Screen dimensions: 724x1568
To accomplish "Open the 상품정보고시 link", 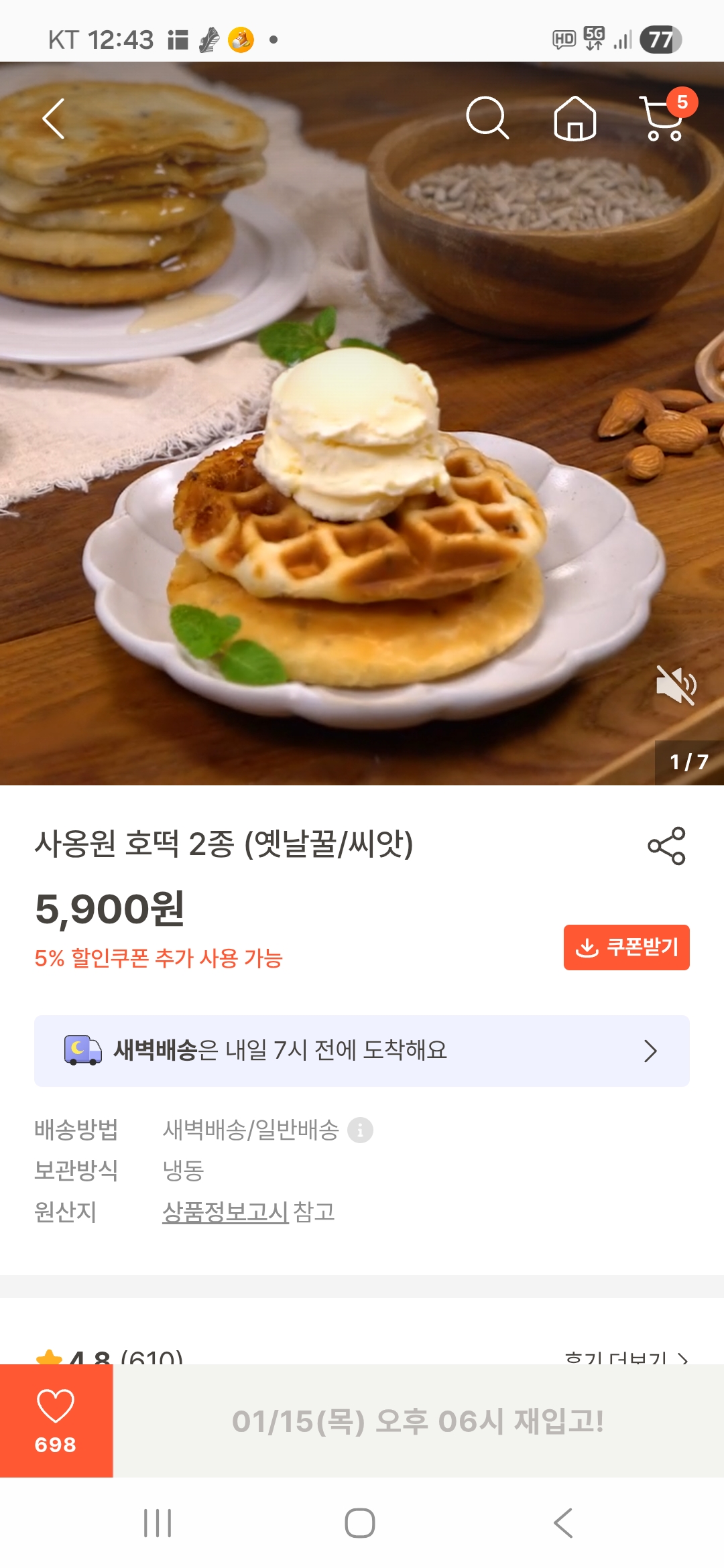I will 225,1212.
